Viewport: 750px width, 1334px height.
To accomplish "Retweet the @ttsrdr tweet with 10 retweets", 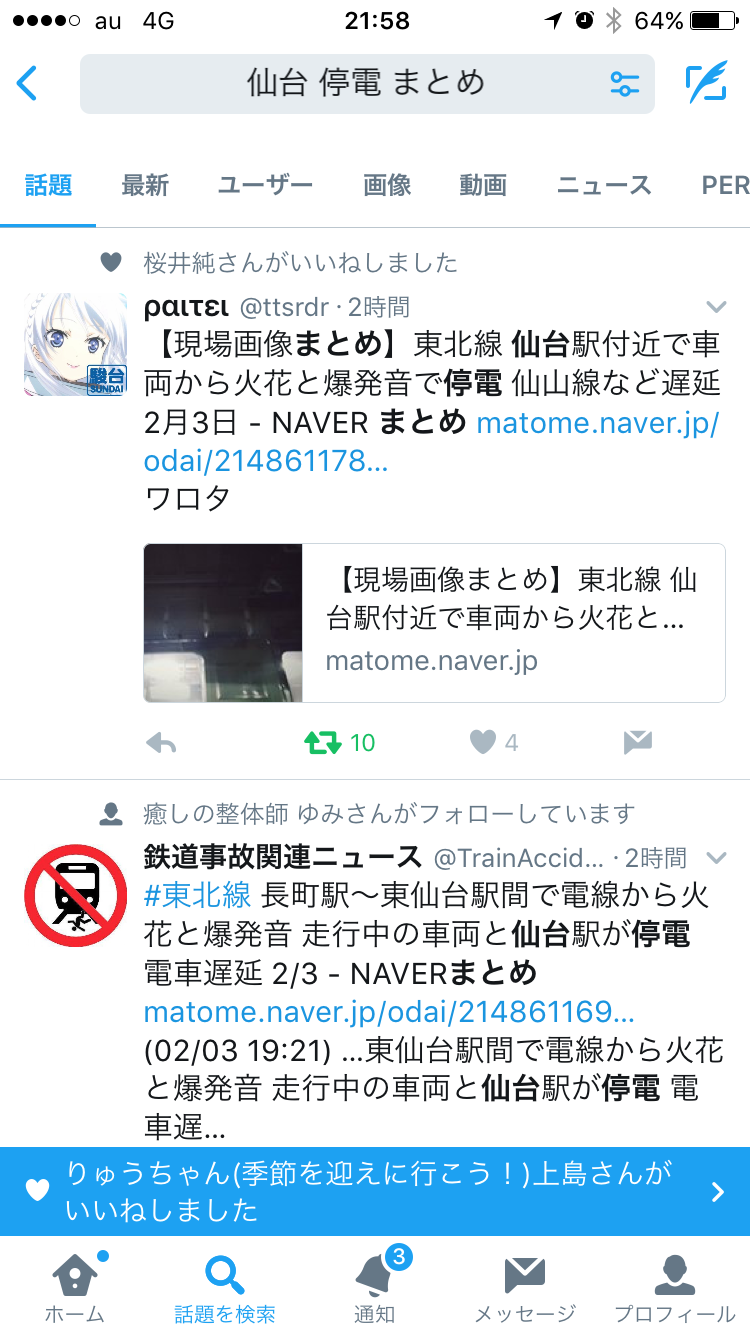I will (x=323, y=742).
